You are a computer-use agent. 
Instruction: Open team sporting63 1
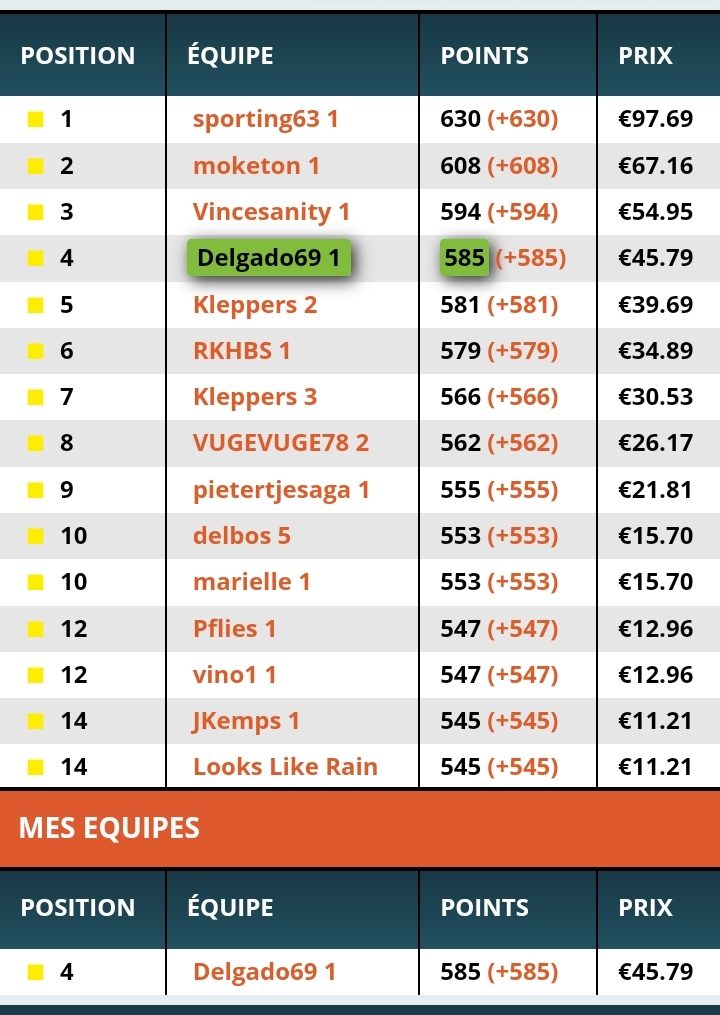point(265,119)
